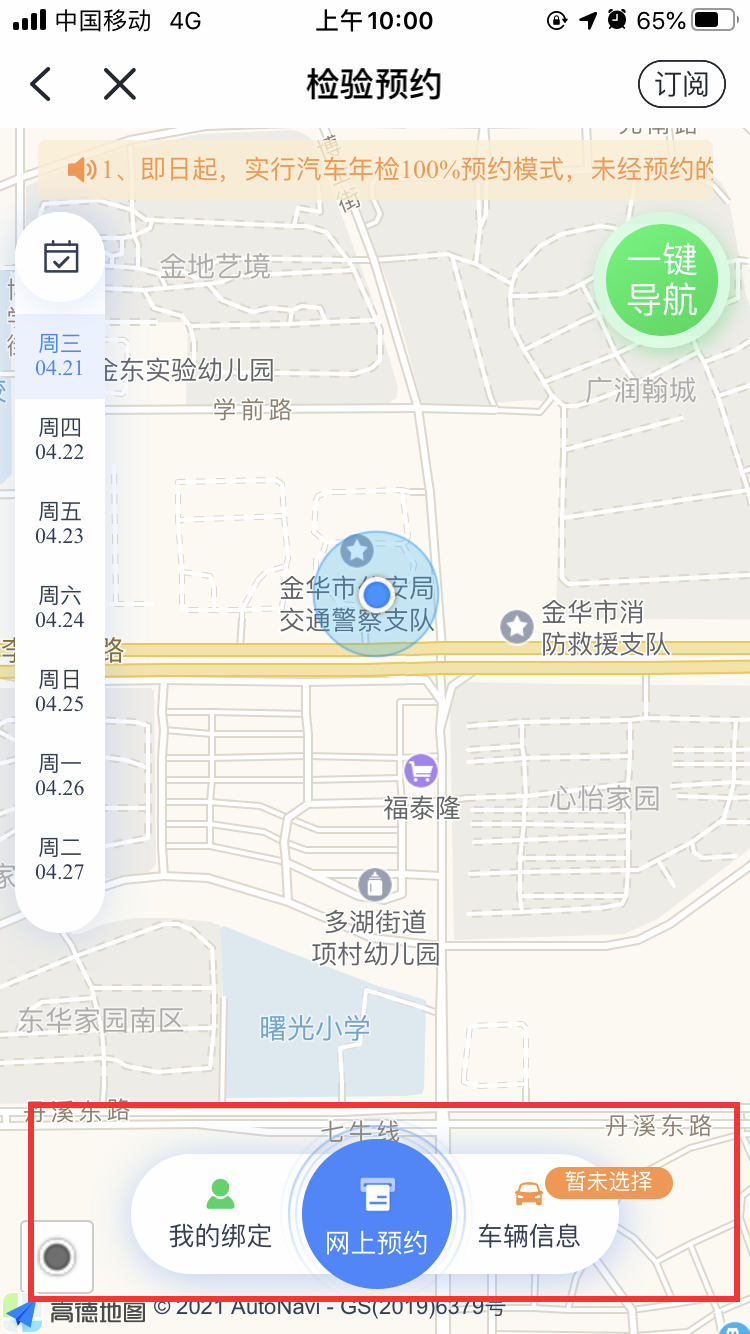Screen dimensions: 750x1334
Task: Select 周四 04.22 date
Action: (x=60, y=439)
